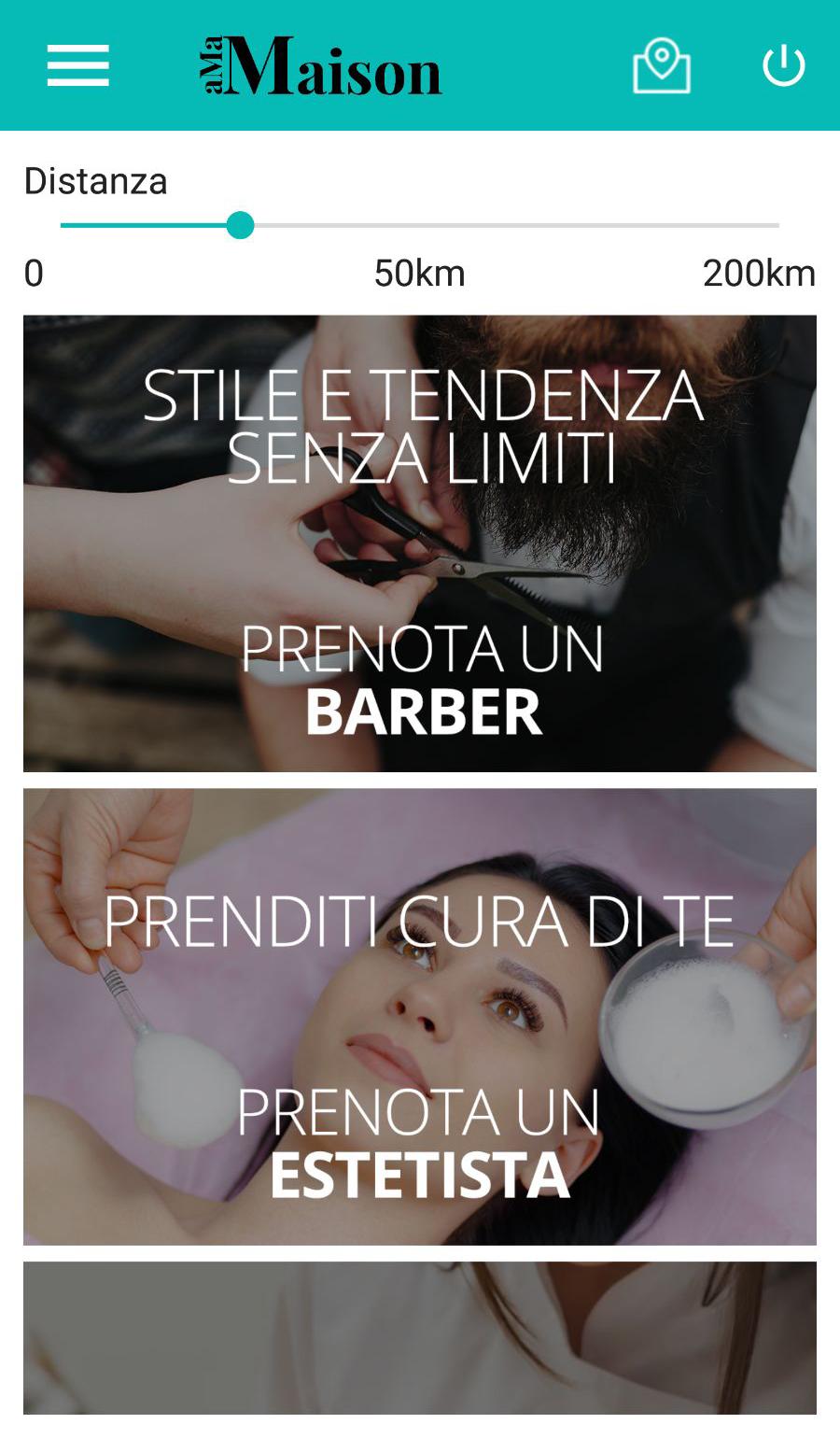Tap the power logout icon
Image resolution: width=840 pixels, height=1438 pixels.
783,66
